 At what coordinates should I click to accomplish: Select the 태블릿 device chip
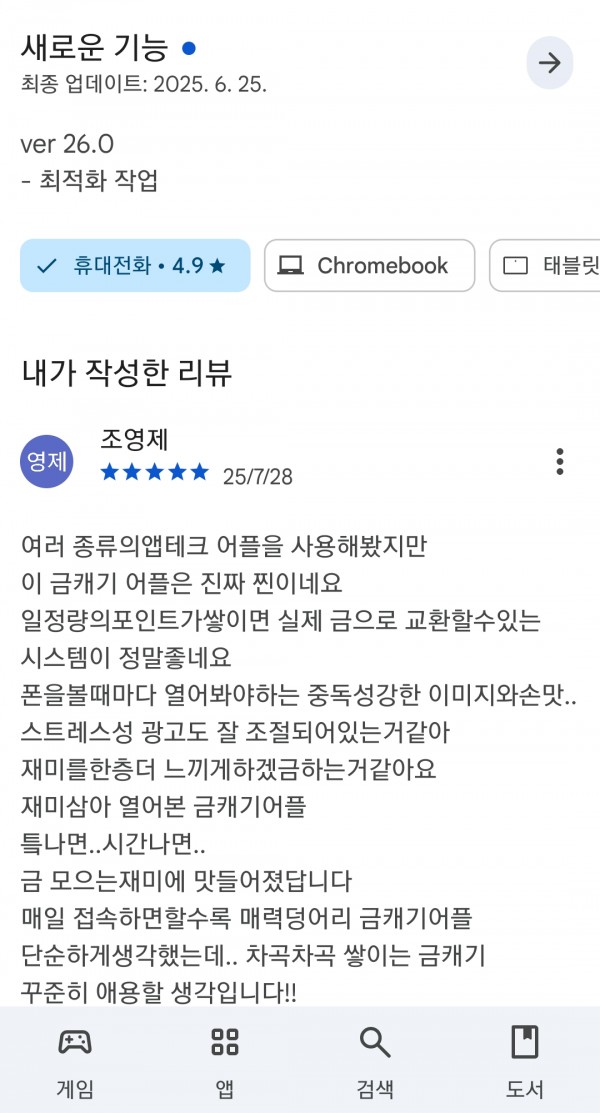(x=545, y=265)
